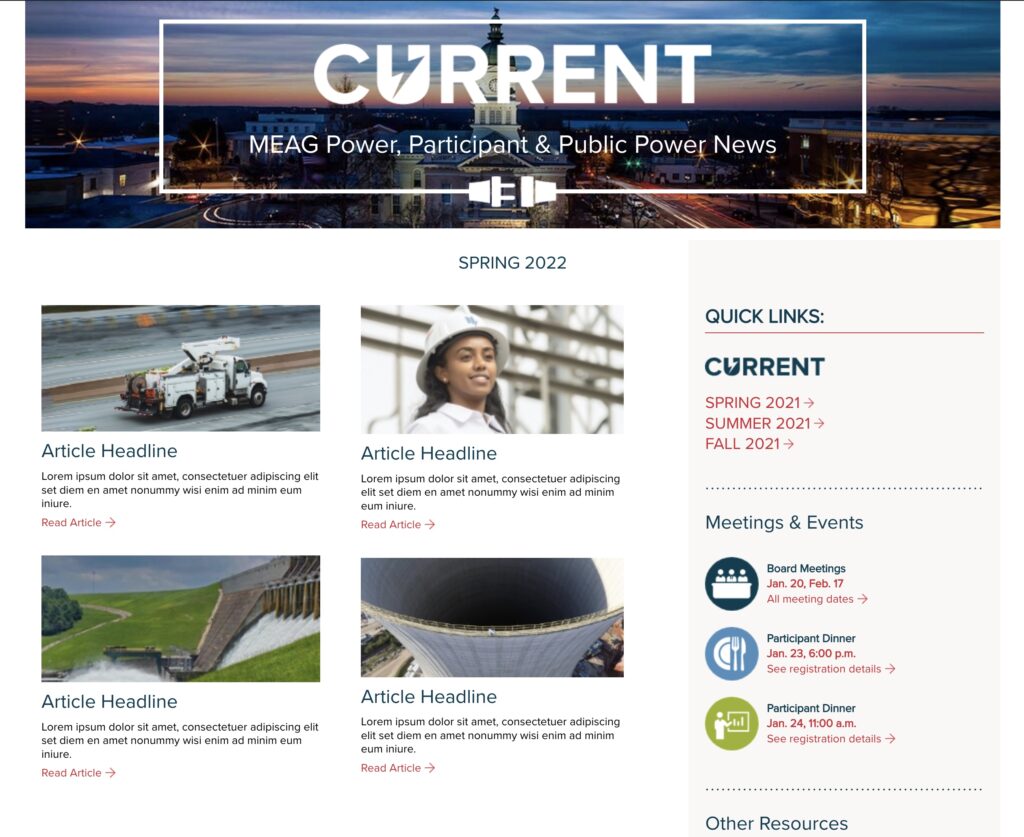View all meeting dates for Board Meetings
This screenshot has width=1024, height=837.
tap(816, 599)
